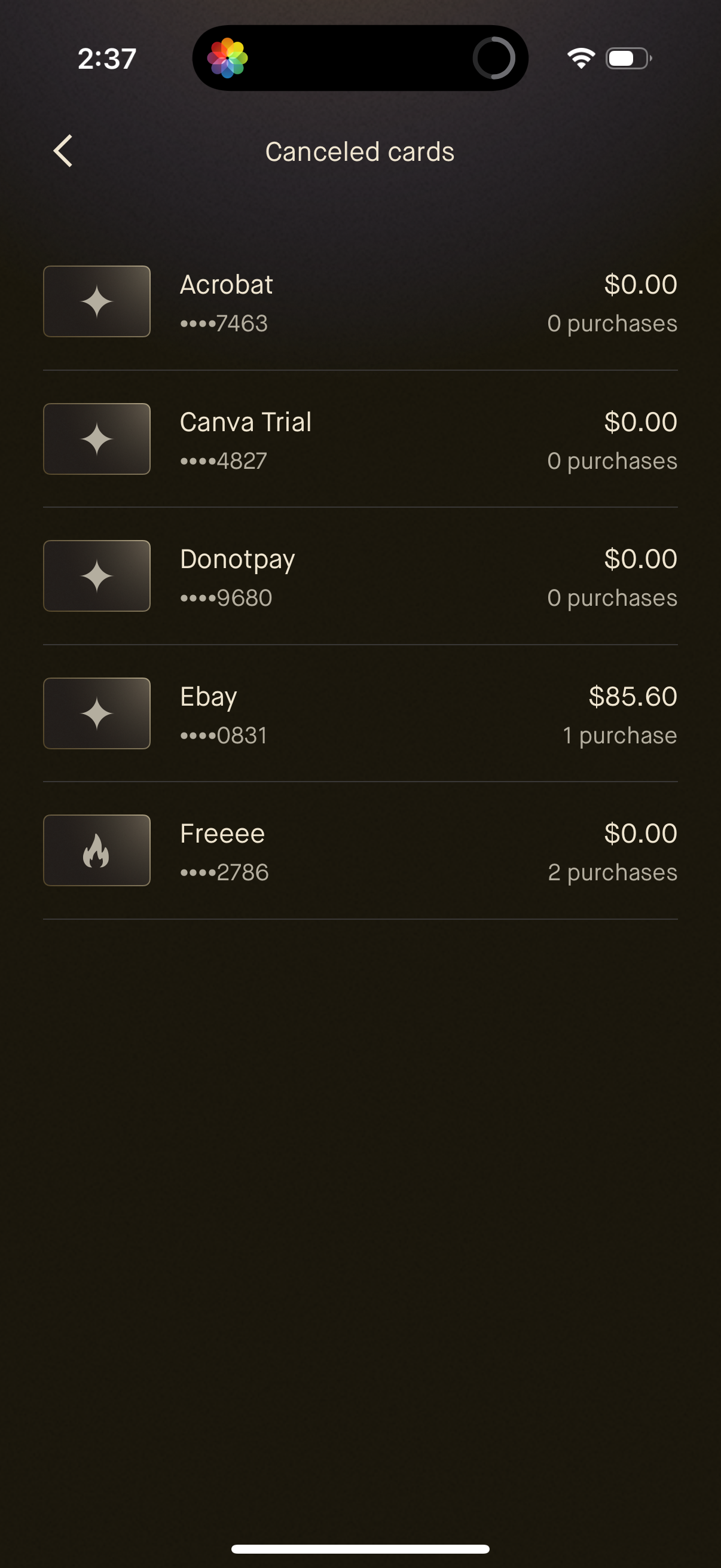
Task: Tap the Acrobat sparkle card icon
Action: (x=96, y=301)
